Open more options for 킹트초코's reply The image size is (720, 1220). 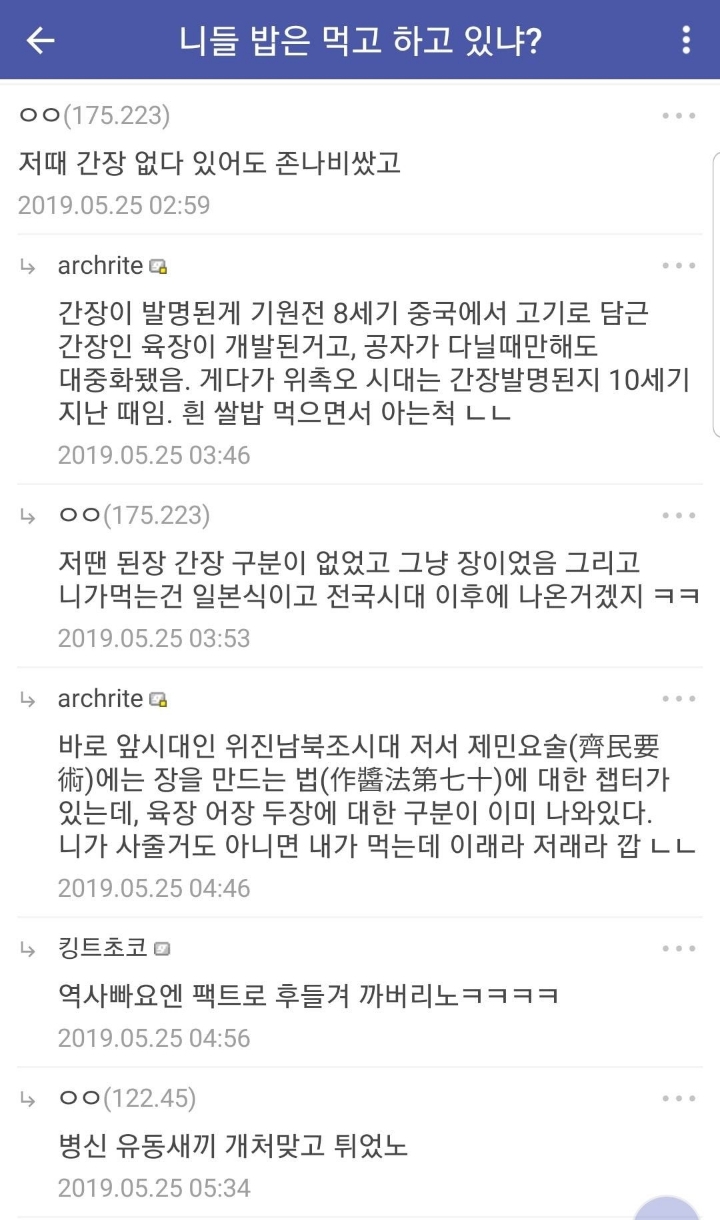click(x=679, y=949)
